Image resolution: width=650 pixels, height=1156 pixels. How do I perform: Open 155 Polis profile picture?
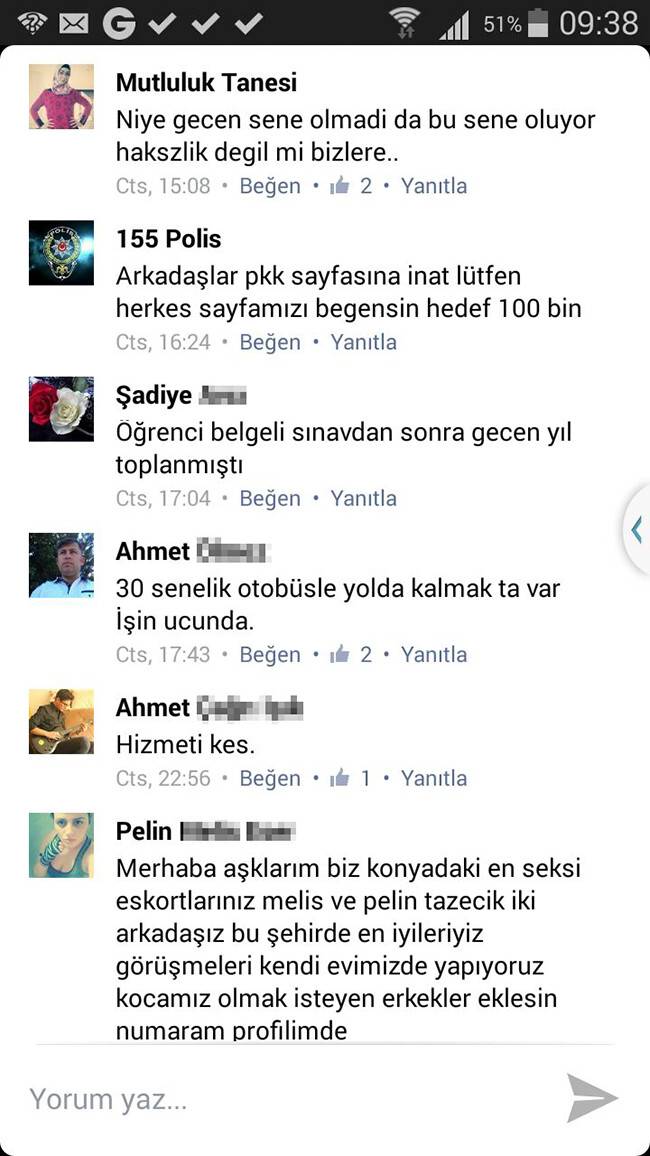pos(61,253)
